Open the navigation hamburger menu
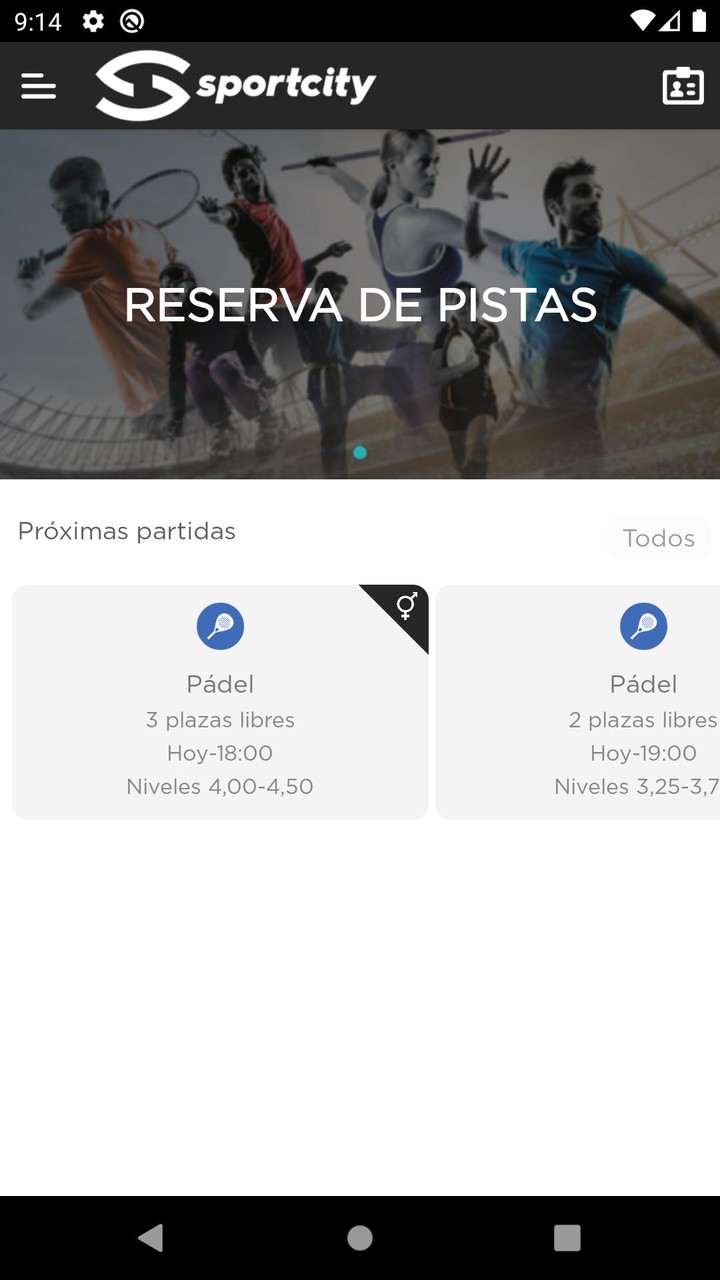The height and width of the screenshot is (1280, 720). point(38,86)
